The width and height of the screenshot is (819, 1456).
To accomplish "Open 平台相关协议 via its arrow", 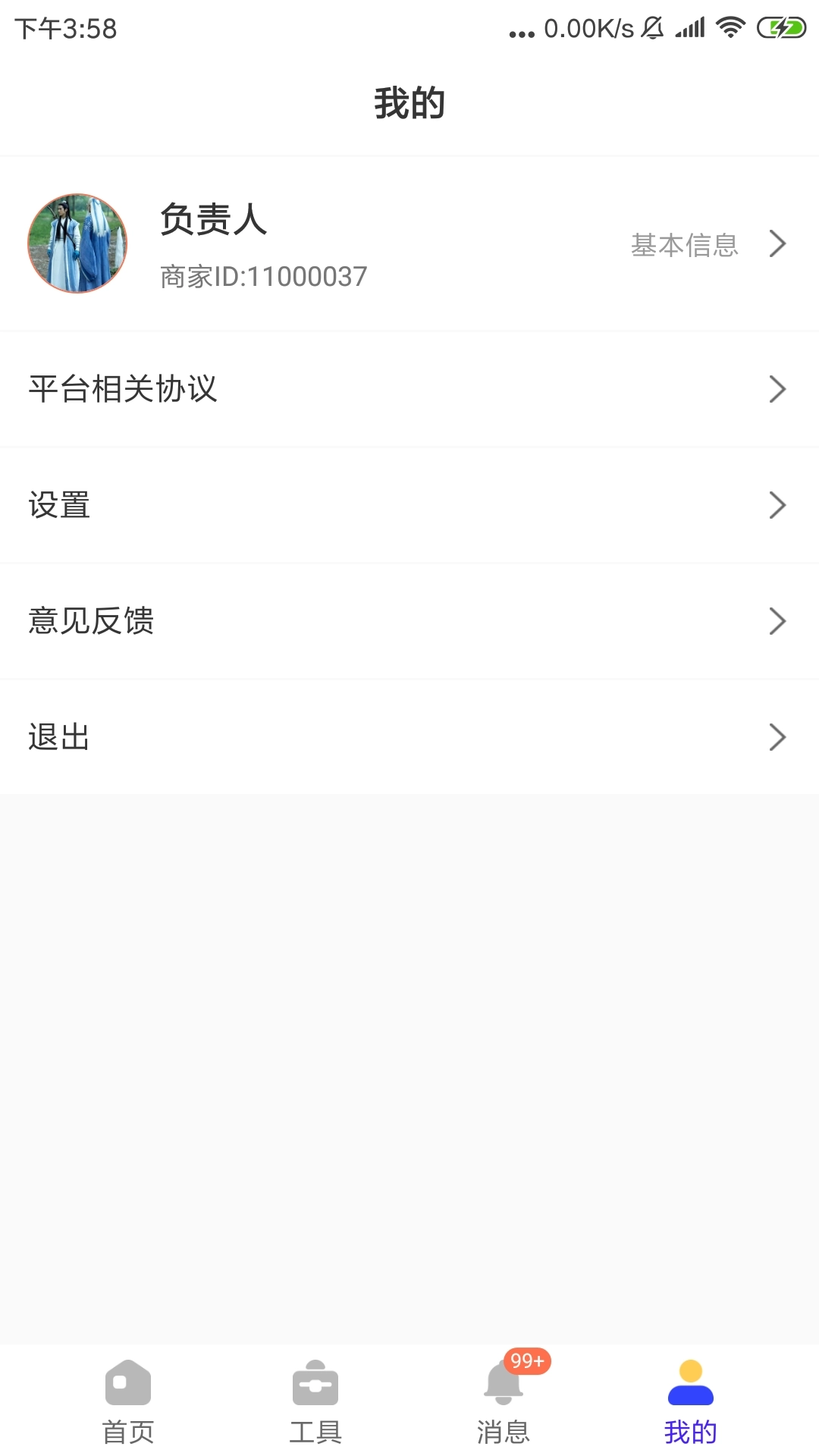I will [778, 389].
